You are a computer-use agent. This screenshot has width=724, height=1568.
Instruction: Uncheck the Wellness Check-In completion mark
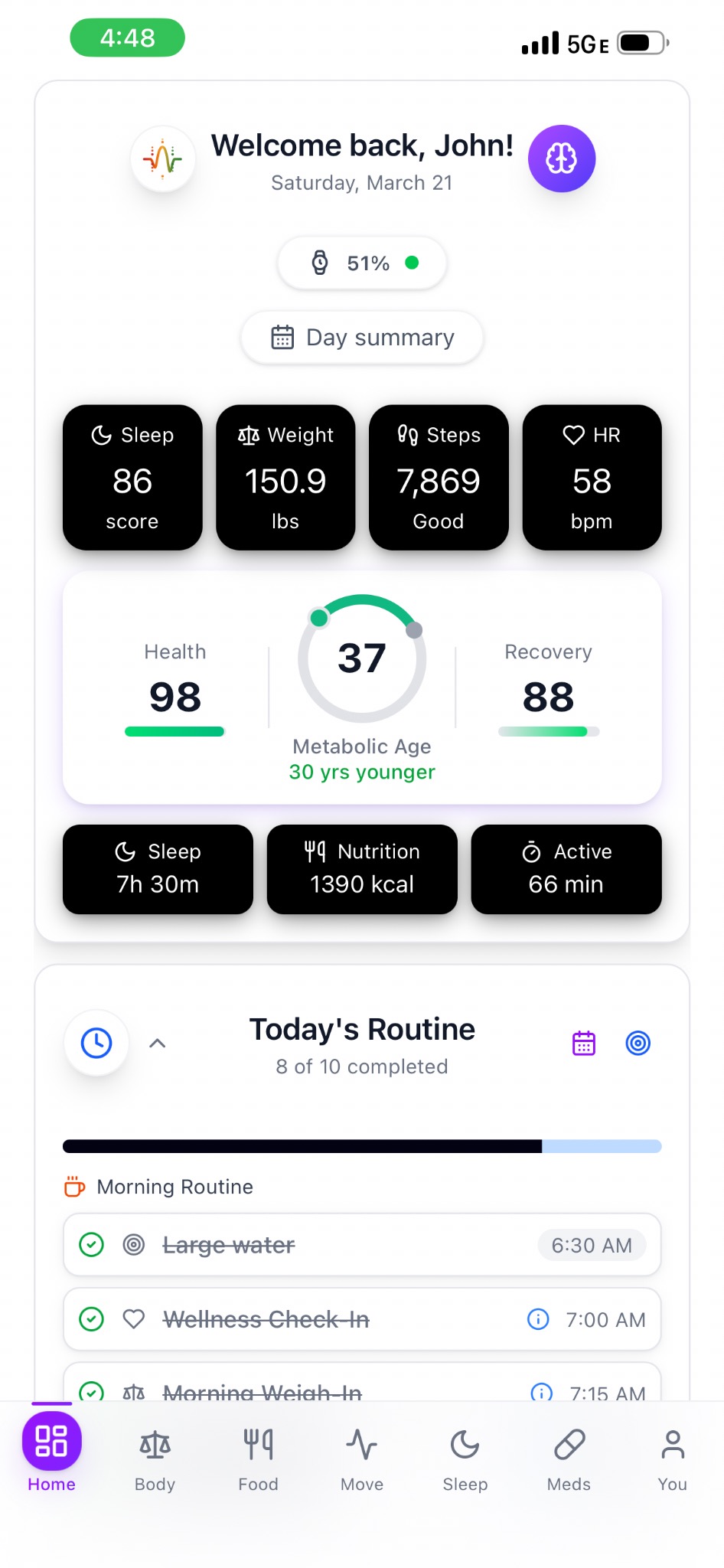(x=91, y=1319)
